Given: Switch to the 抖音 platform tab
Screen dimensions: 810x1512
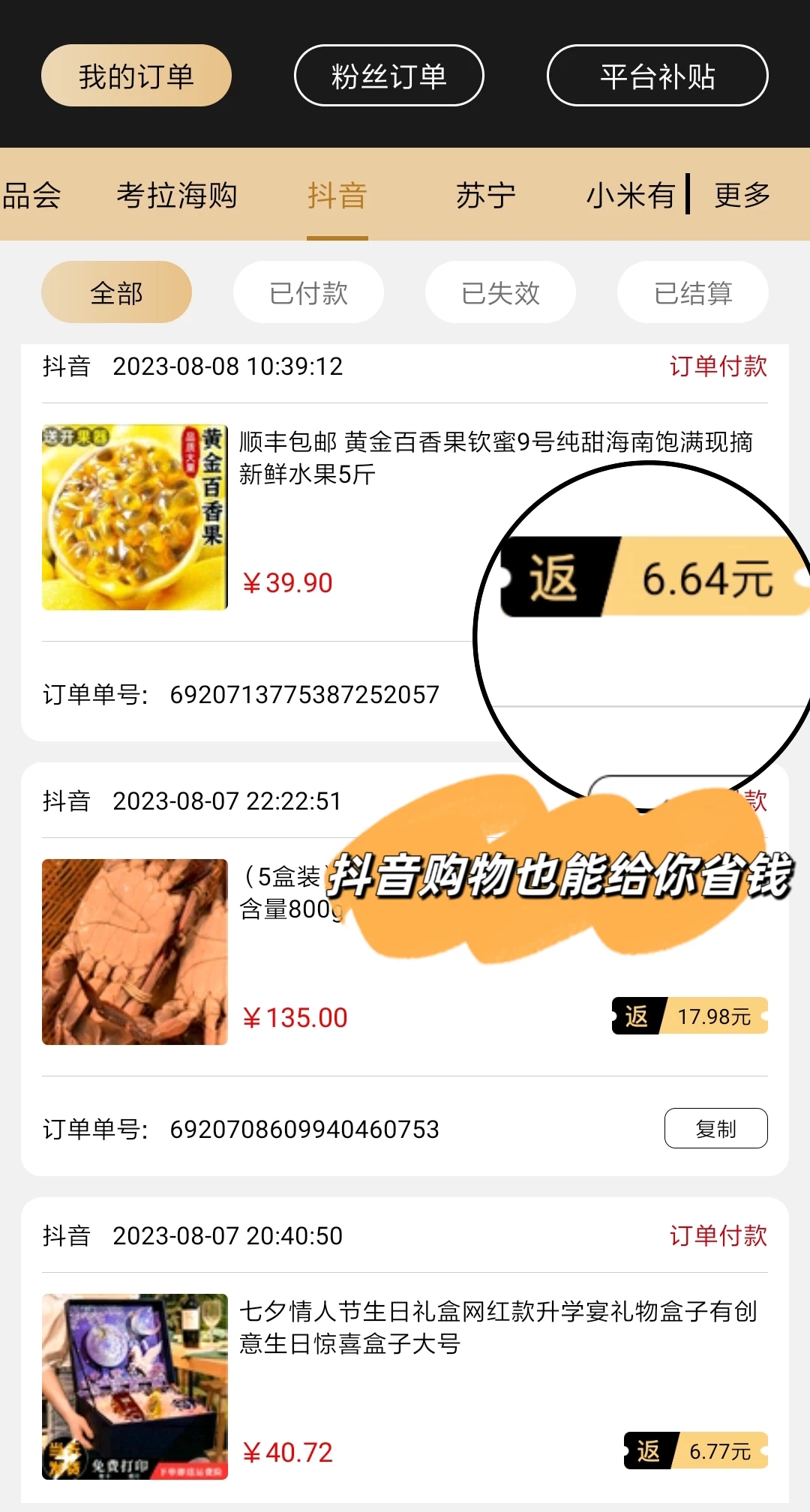Looking at the screenshot, I should (337, 195).
